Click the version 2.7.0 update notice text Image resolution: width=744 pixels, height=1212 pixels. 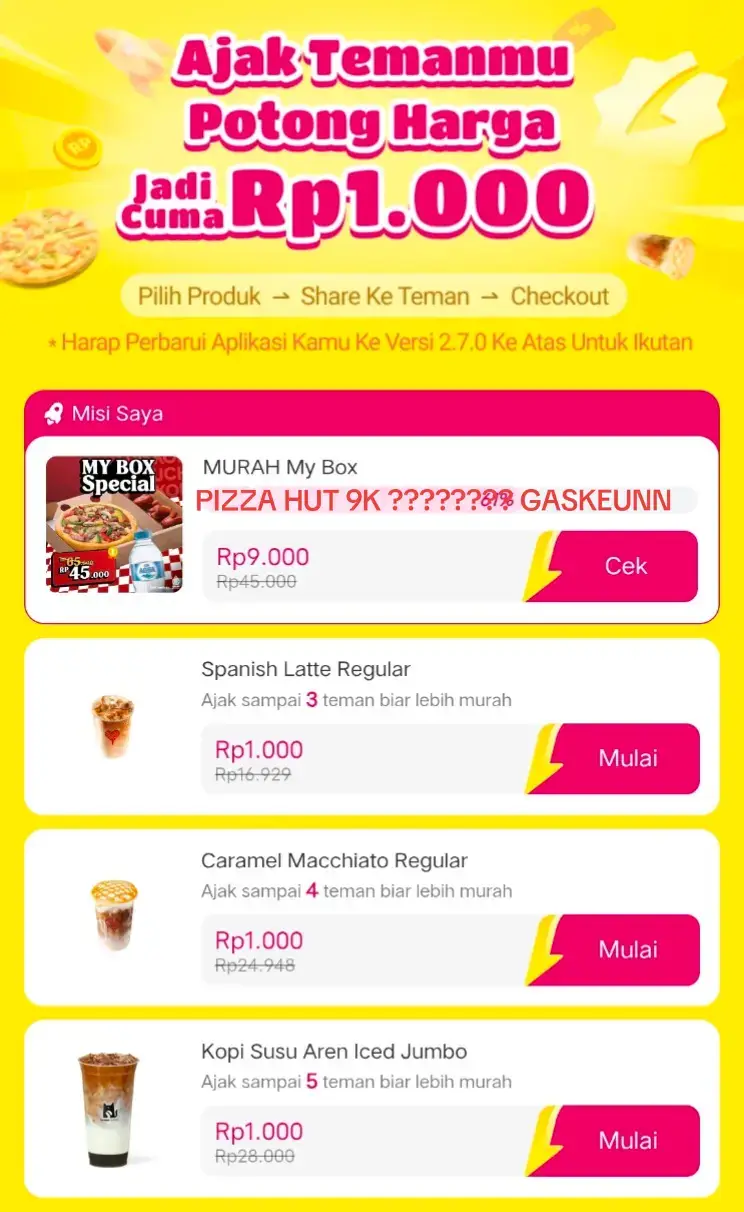pos(372,341)
